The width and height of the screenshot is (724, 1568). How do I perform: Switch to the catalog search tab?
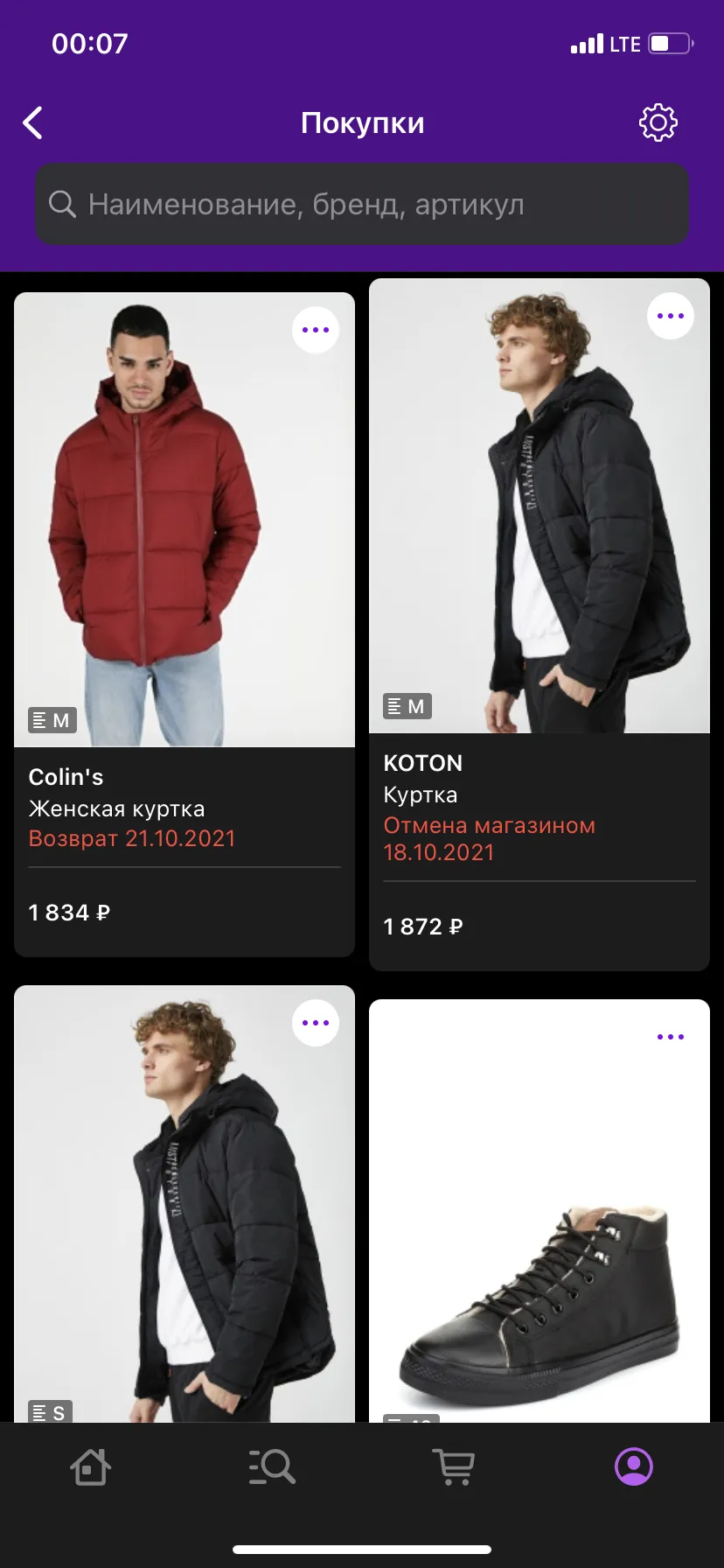(272, 1466)
